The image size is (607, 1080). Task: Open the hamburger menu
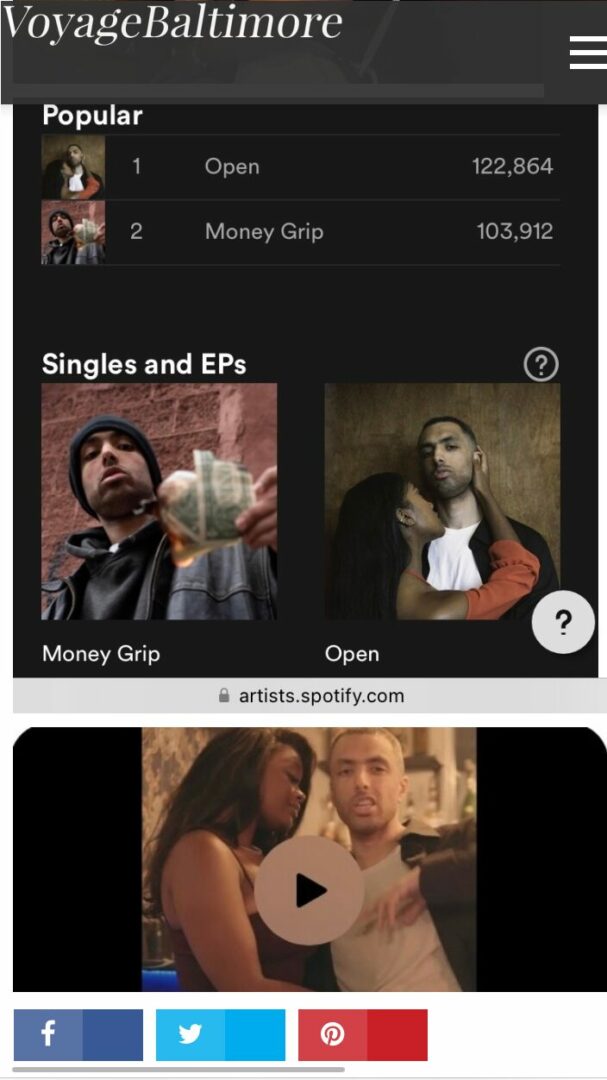[x=587, y=52]
